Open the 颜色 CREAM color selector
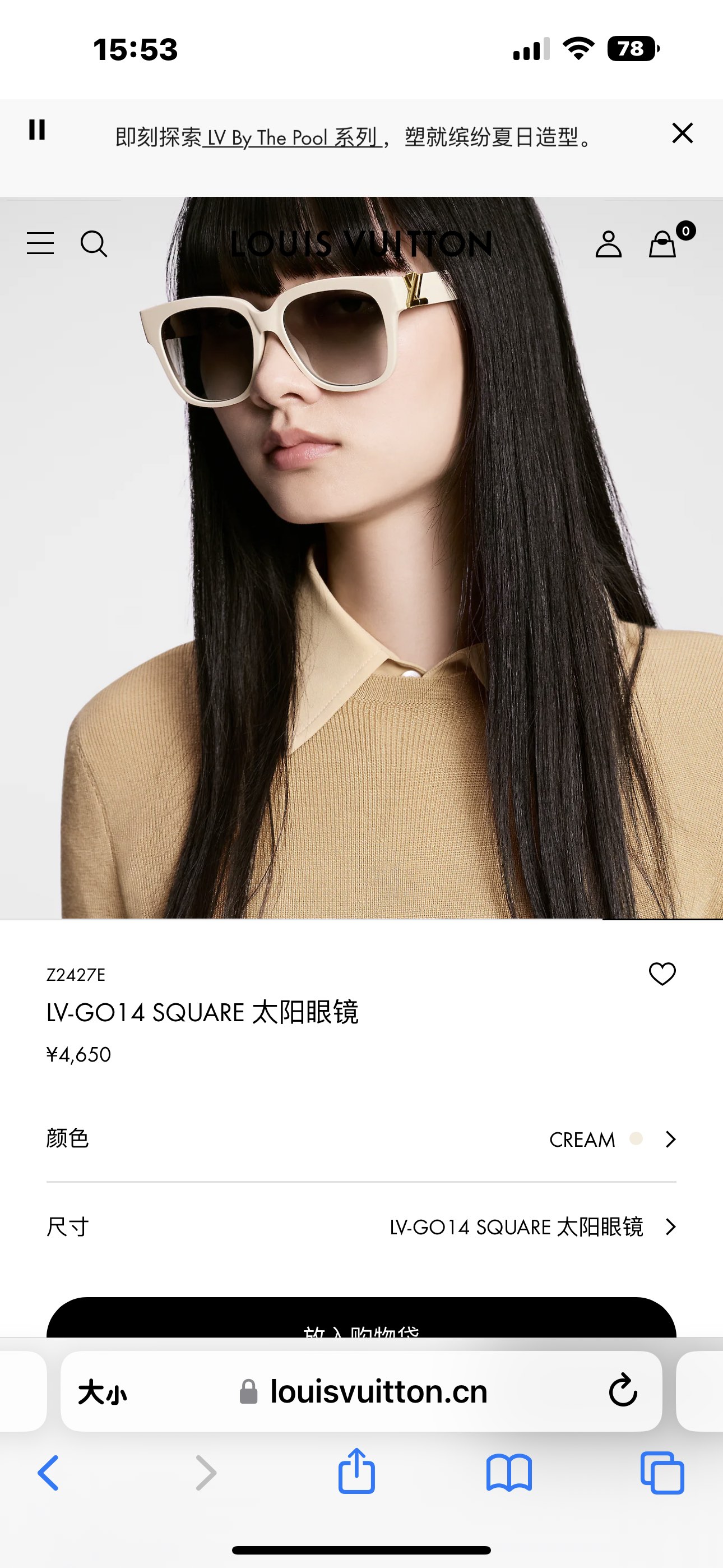This screenshot has height=1568, width=723. 361,1139
